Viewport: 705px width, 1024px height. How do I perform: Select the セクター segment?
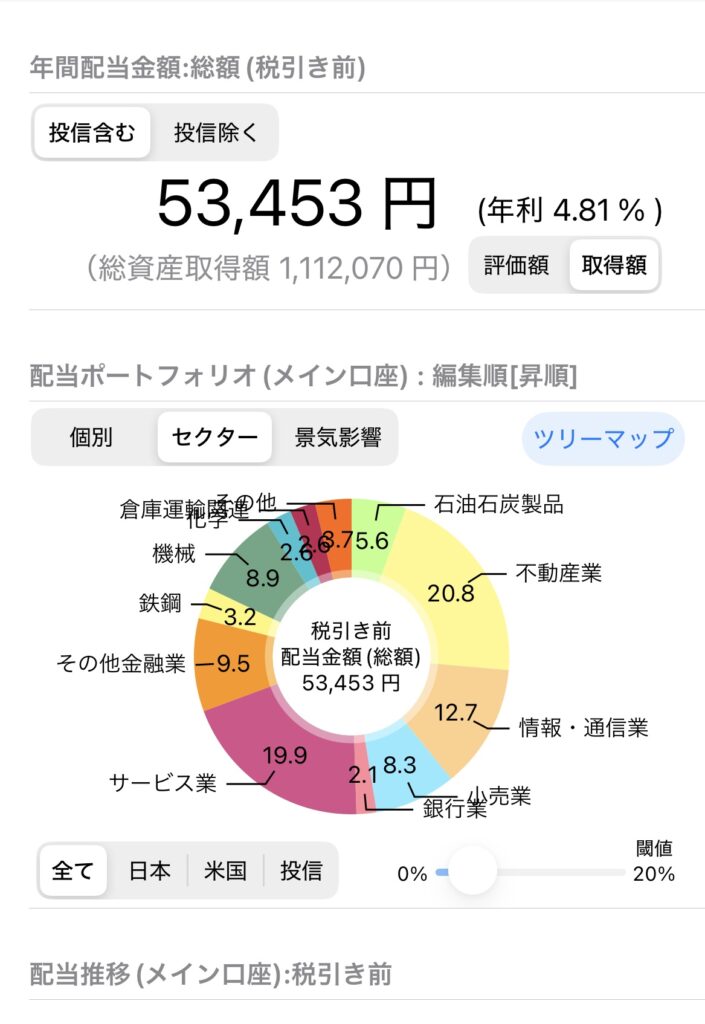[214, 438]
